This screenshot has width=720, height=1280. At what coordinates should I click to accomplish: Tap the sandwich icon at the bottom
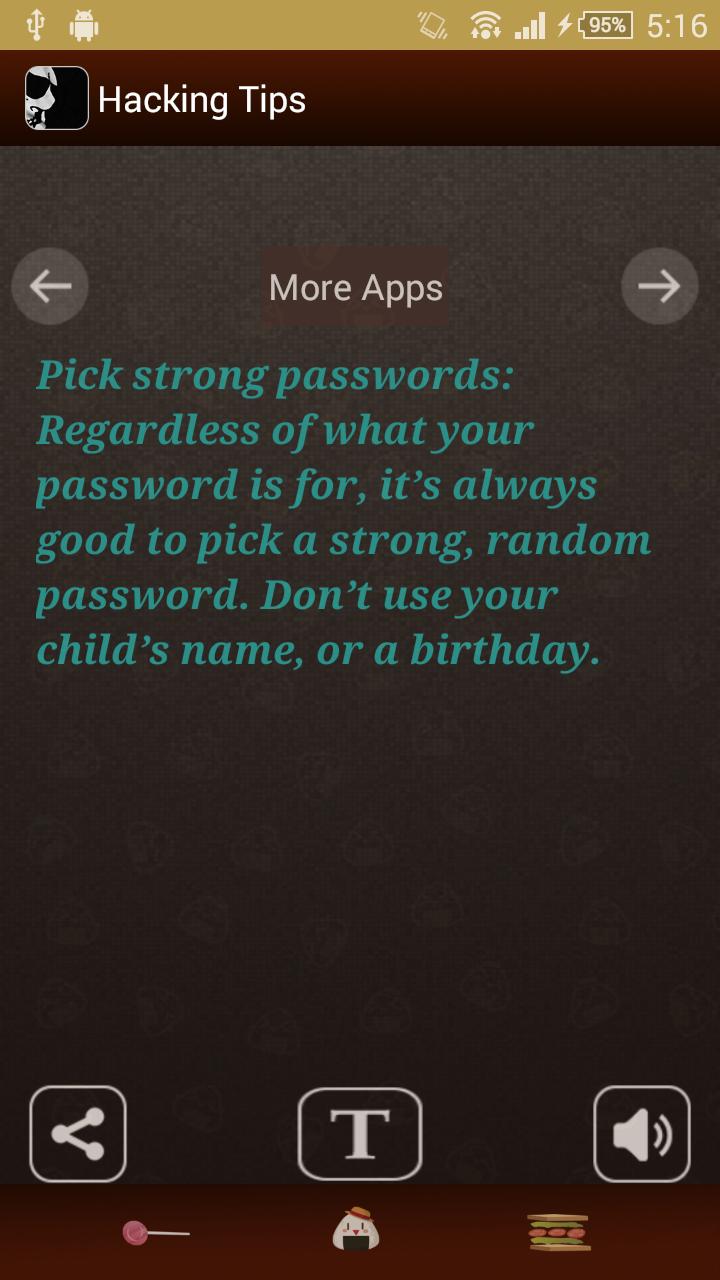click(558, 1232)
